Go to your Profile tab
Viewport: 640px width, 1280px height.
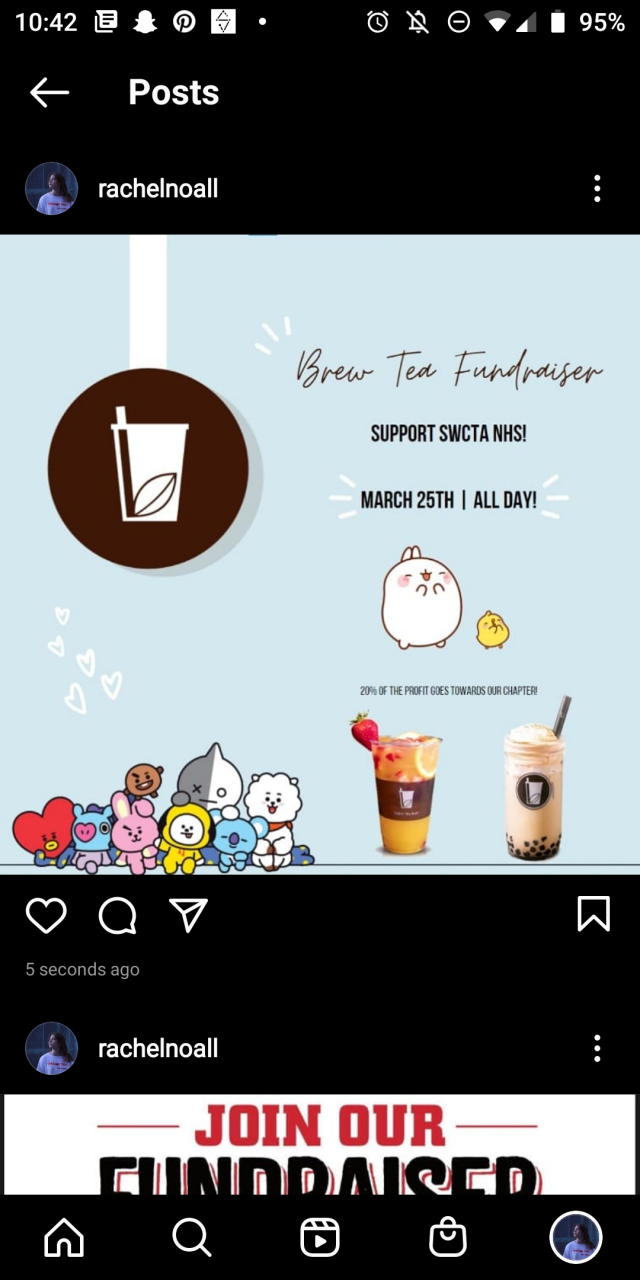click(x=576, y=1238)
